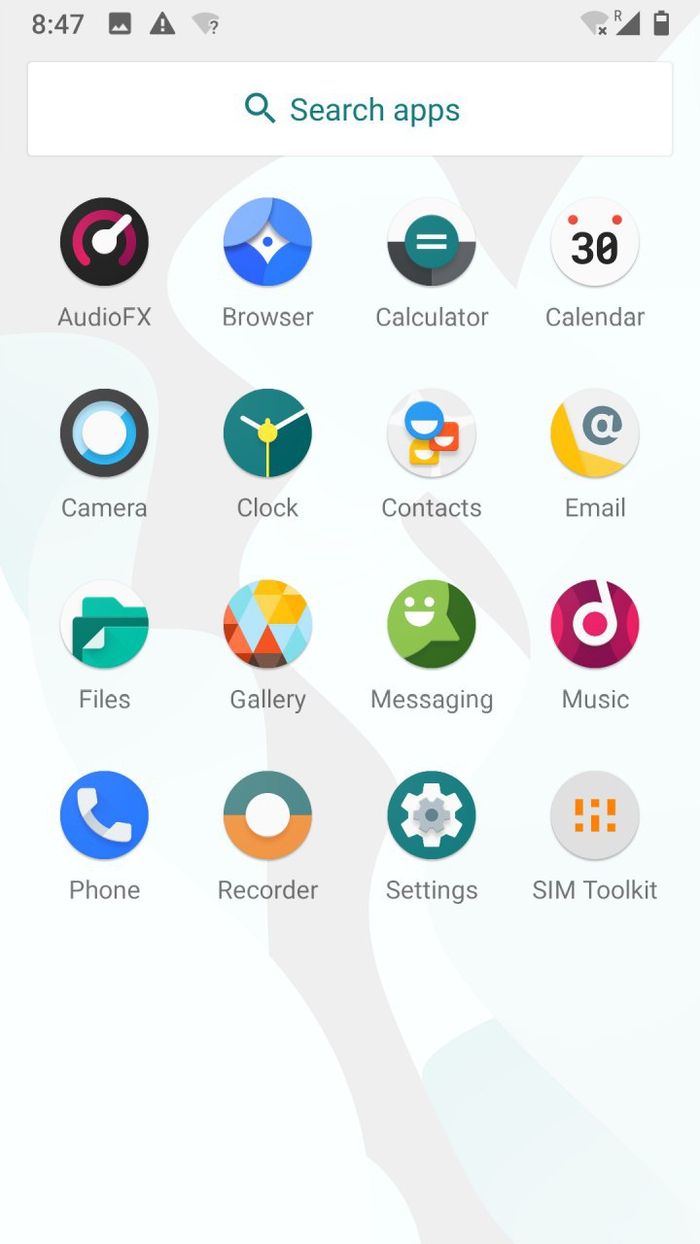This screenshot has height=1244, width=700.
Task: Tap the Search apps field
Action: (x=350, y=109)
